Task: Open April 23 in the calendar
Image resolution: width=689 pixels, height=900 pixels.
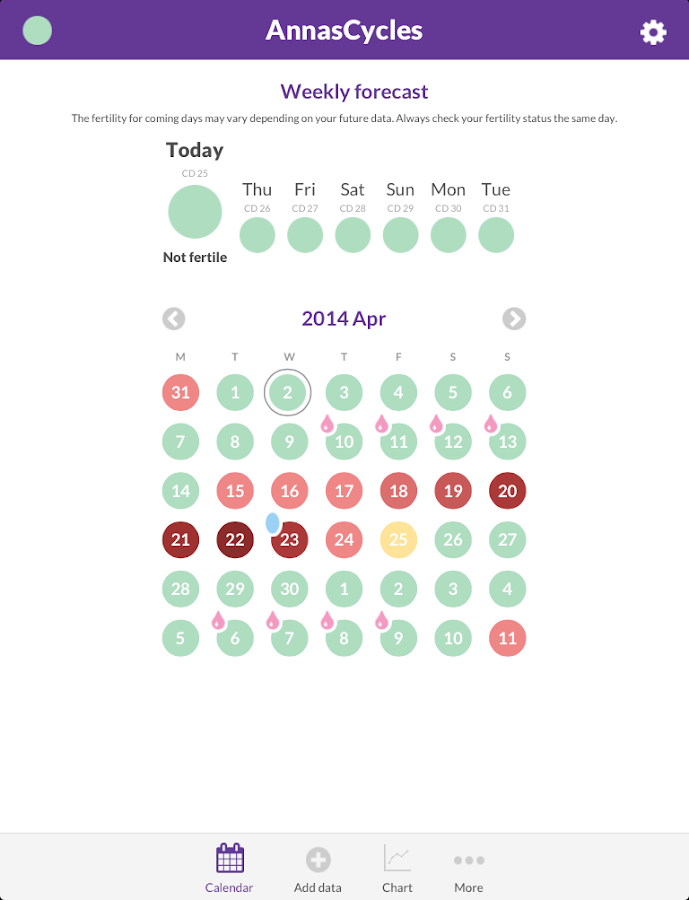Action: pos(289,540)
